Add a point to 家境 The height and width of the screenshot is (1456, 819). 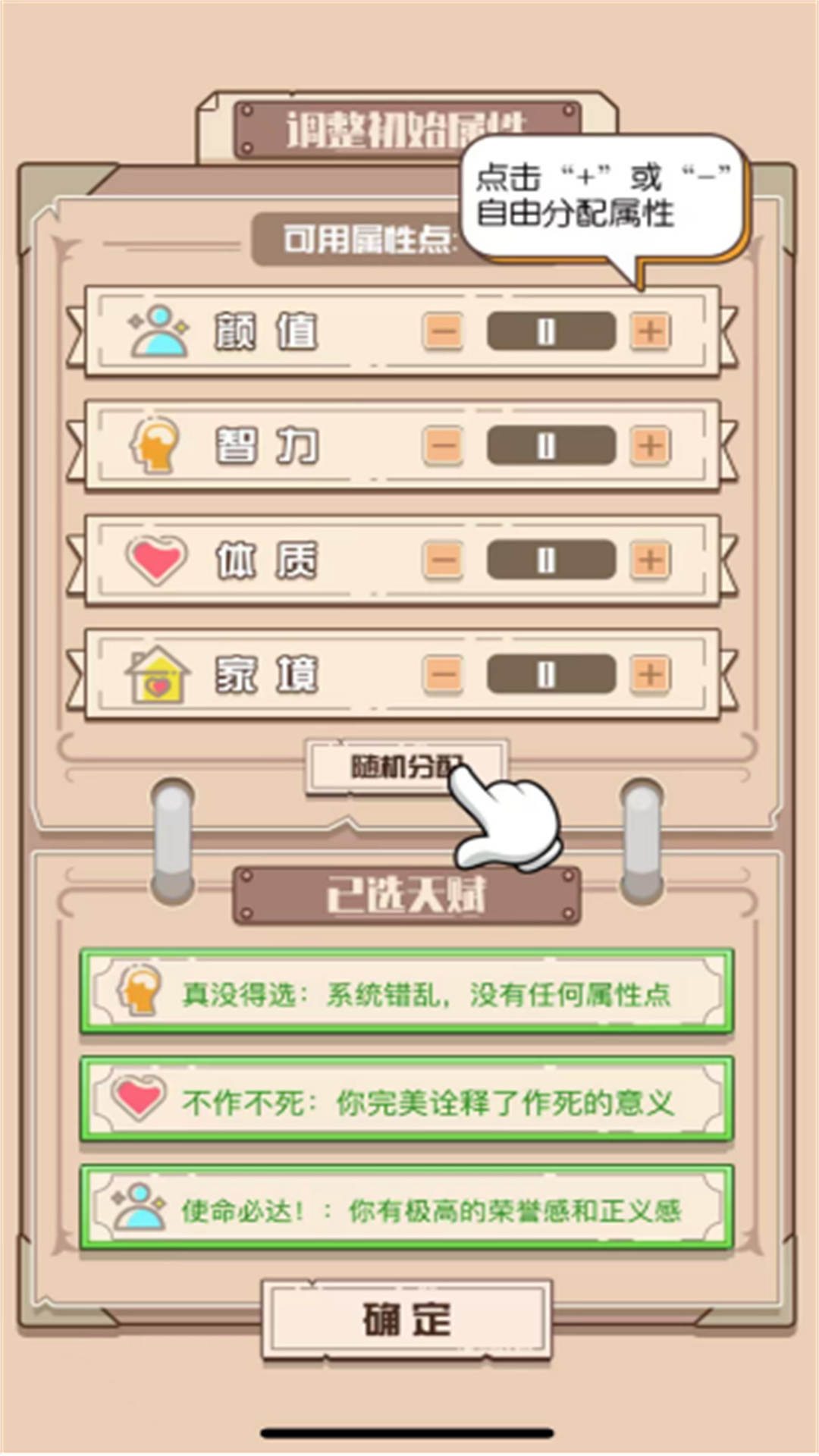pyautogui.click(x=651, y=674)
